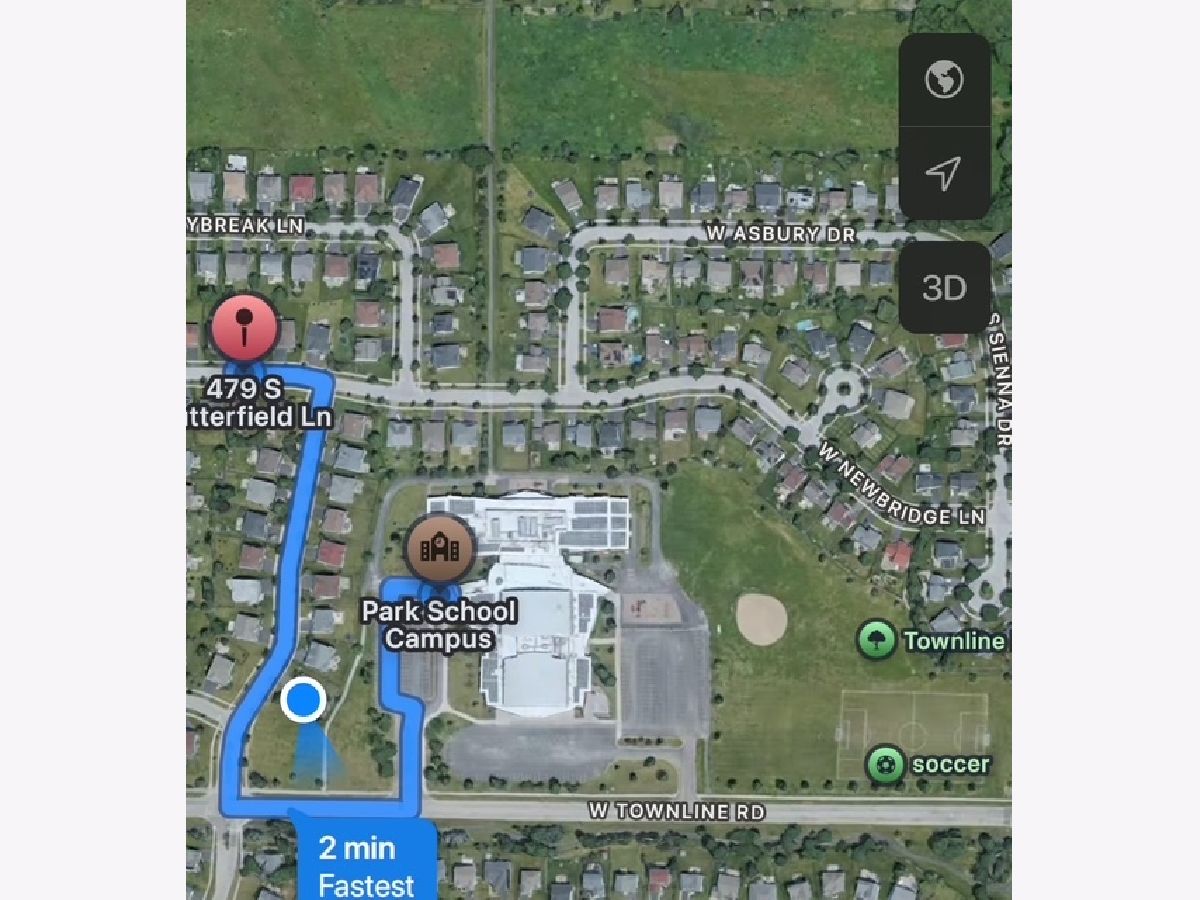Tap the blue current location dot
1200x900 pixels.
click(303, 701)
